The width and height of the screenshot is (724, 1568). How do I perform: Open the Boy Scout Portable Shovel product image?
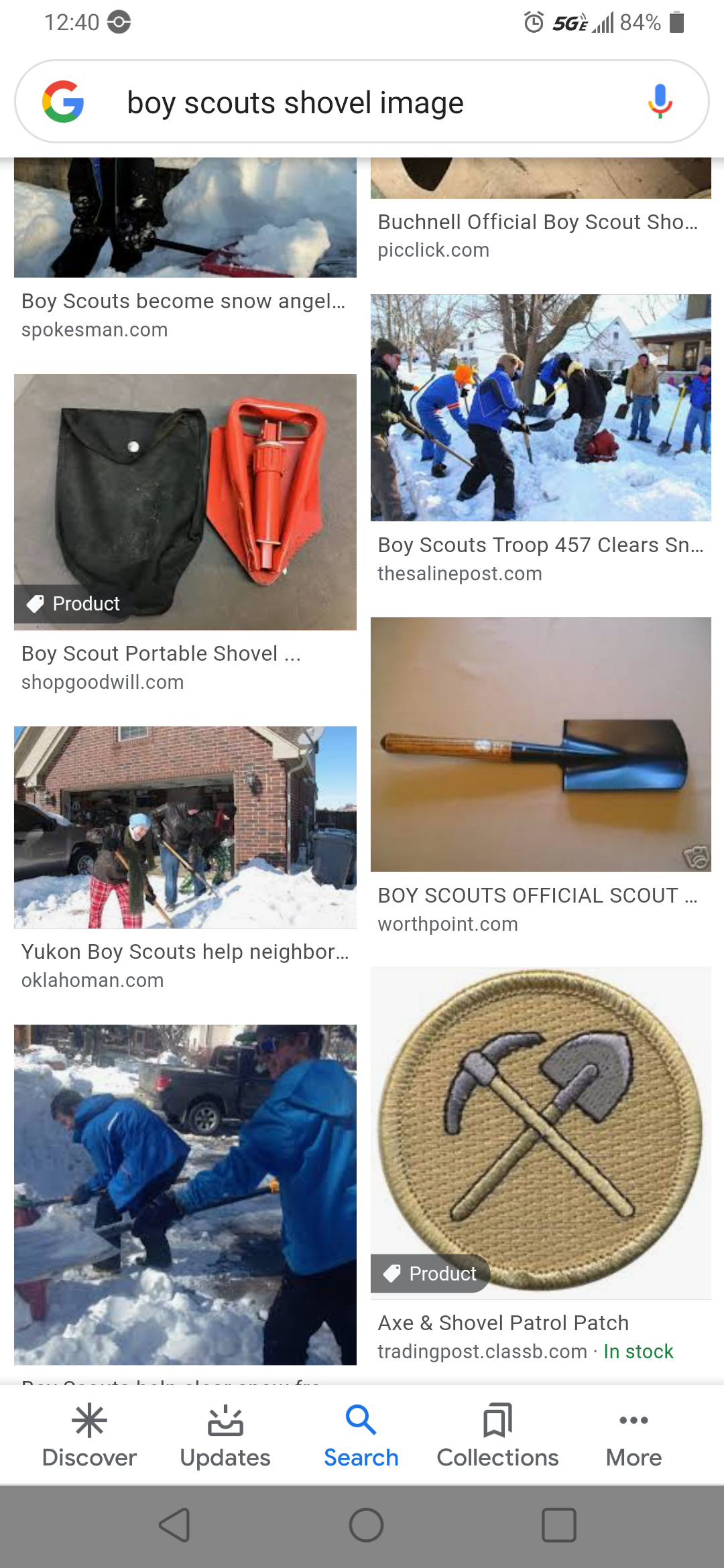(185, 501)
